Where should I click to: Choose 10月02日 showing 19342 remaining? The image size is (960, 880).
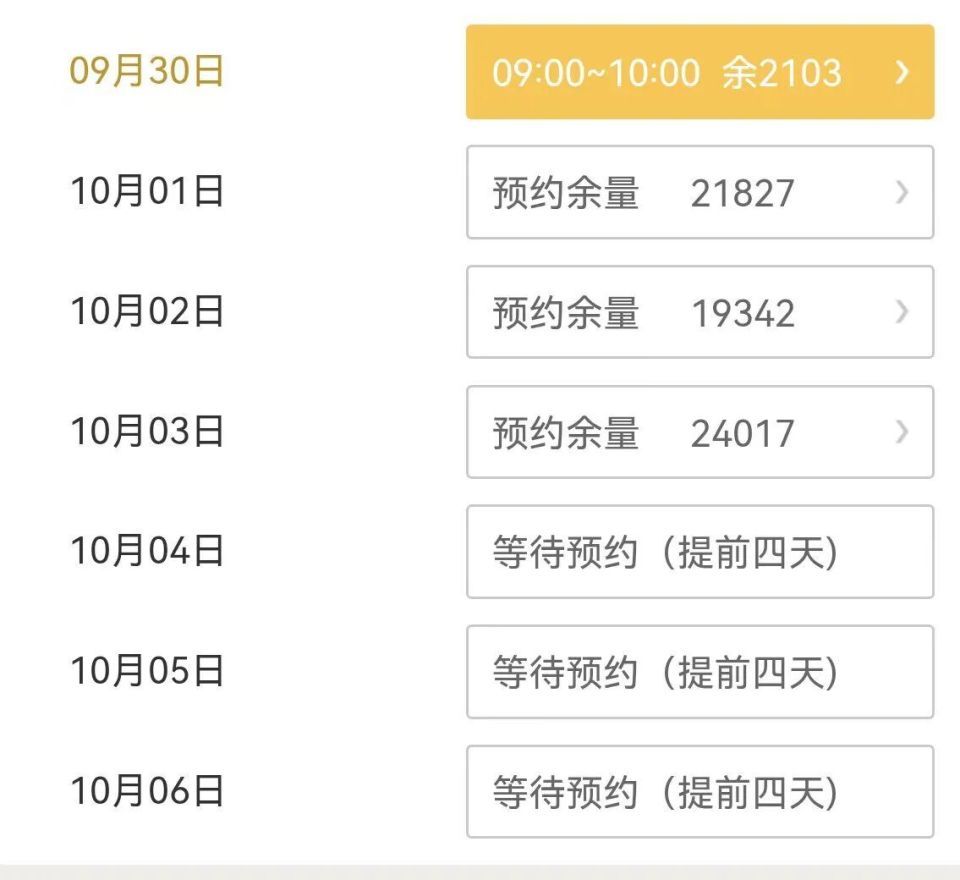point(700,312)
